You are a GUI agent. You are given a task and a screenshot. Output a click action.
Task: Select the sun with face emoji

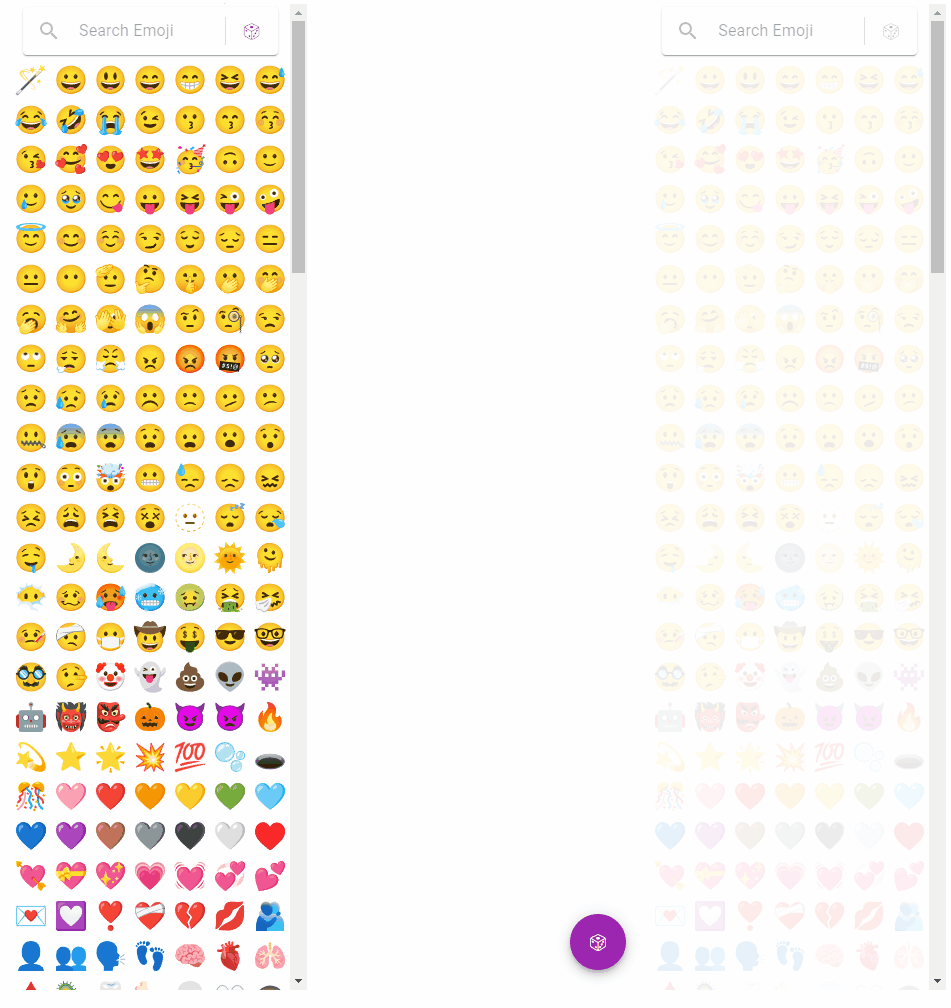[230, 558]
